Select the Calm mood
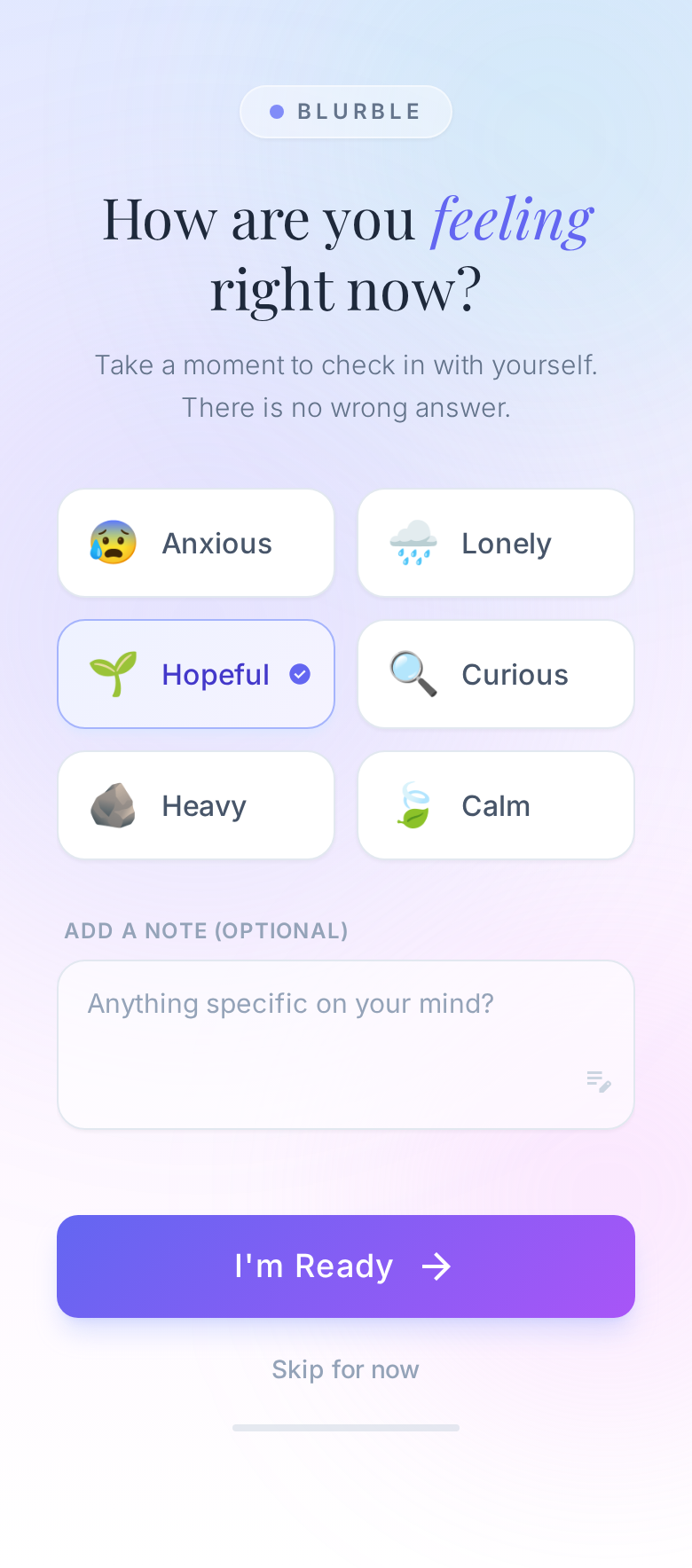 pyautogui.click(x=495, y=805)
